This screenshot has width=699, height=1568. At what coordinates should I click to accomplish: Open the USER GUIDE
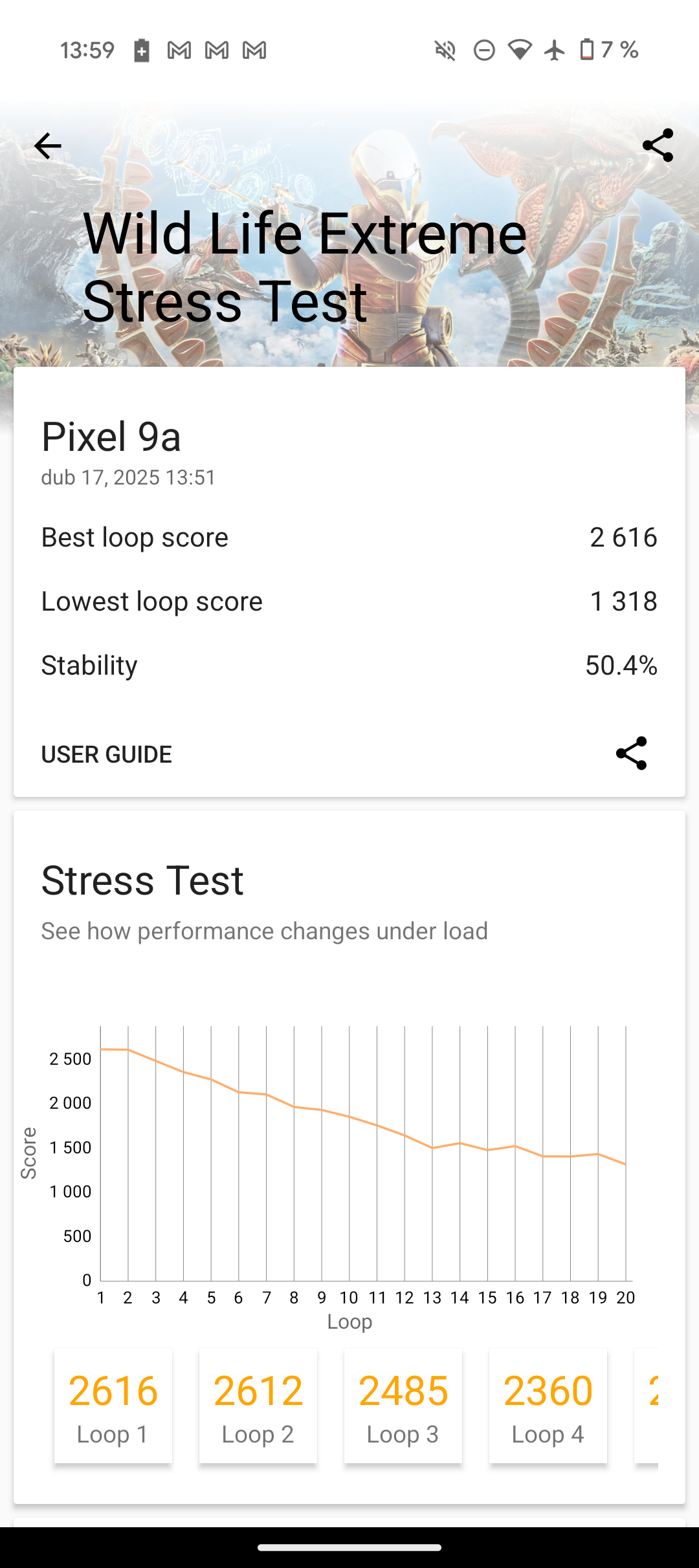click(x=105, y=754)
